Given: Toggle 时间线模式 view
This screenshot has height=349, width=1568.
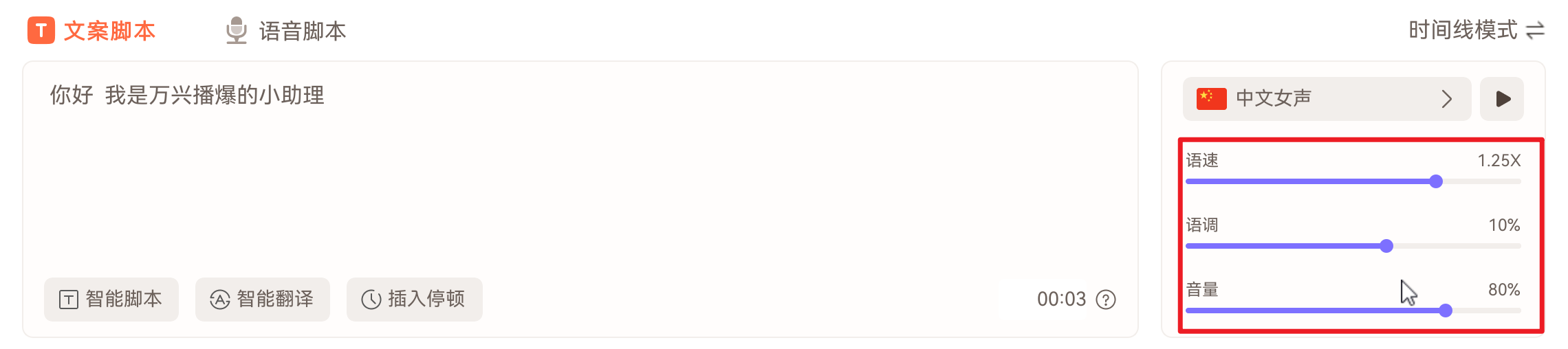Looking at the screenshot, I should pos(1476,30).
